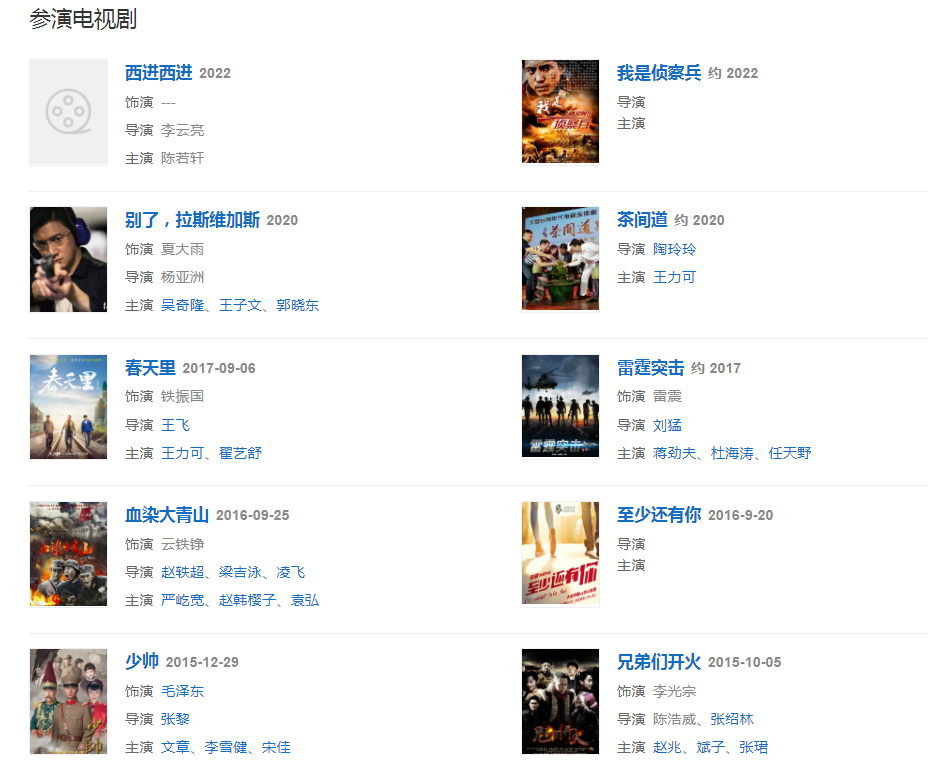View actor 李雪健's page
This screenshot has height=777, width=928.
coord(224,747)
